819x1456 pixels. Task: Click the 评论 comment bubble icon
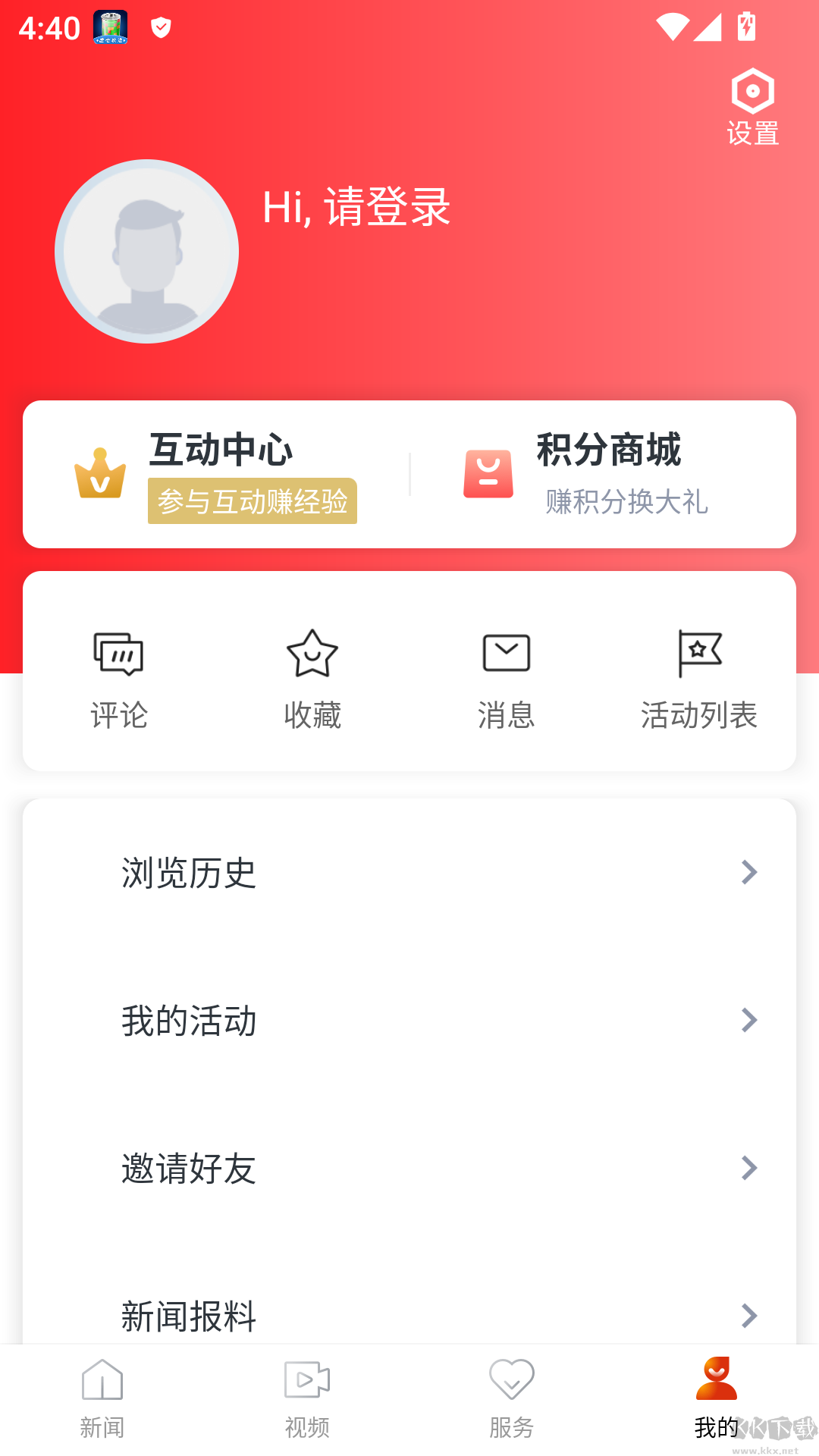[118, 653]
